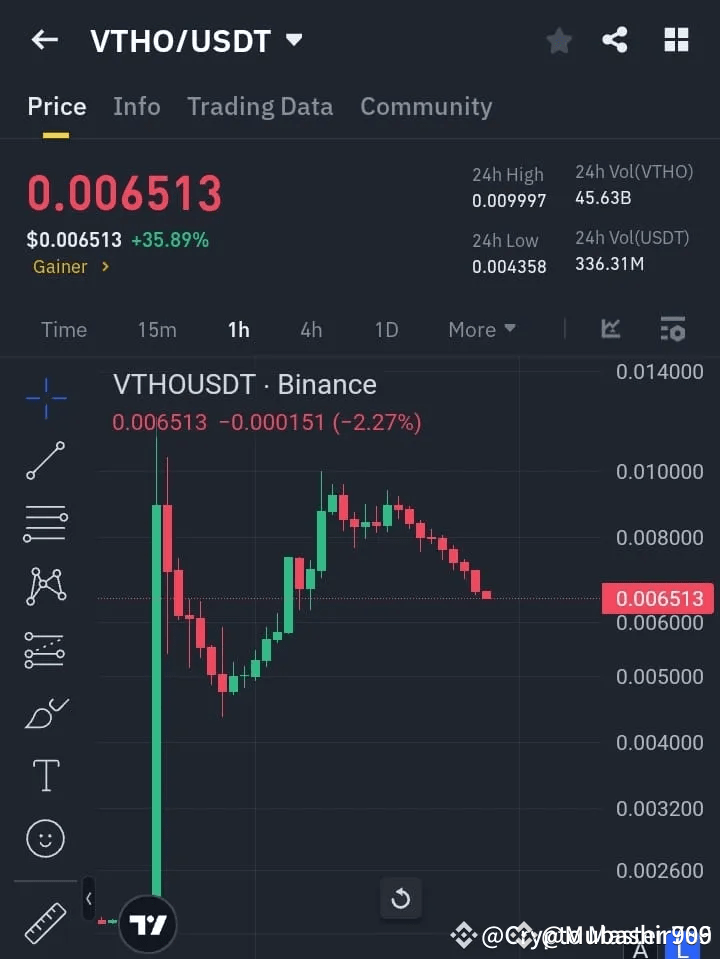Select the crosshair tool

tap(44, 398)
